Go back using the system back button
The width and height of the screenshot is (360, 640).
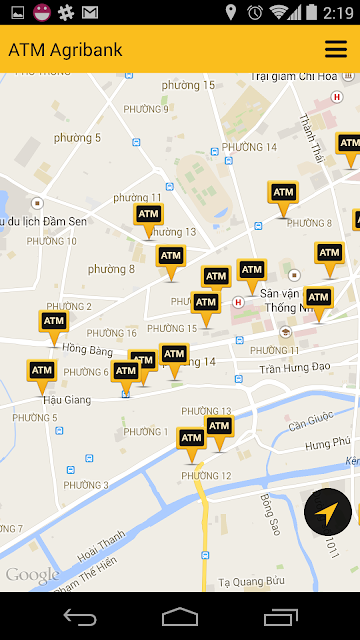(x=80, y=617)
